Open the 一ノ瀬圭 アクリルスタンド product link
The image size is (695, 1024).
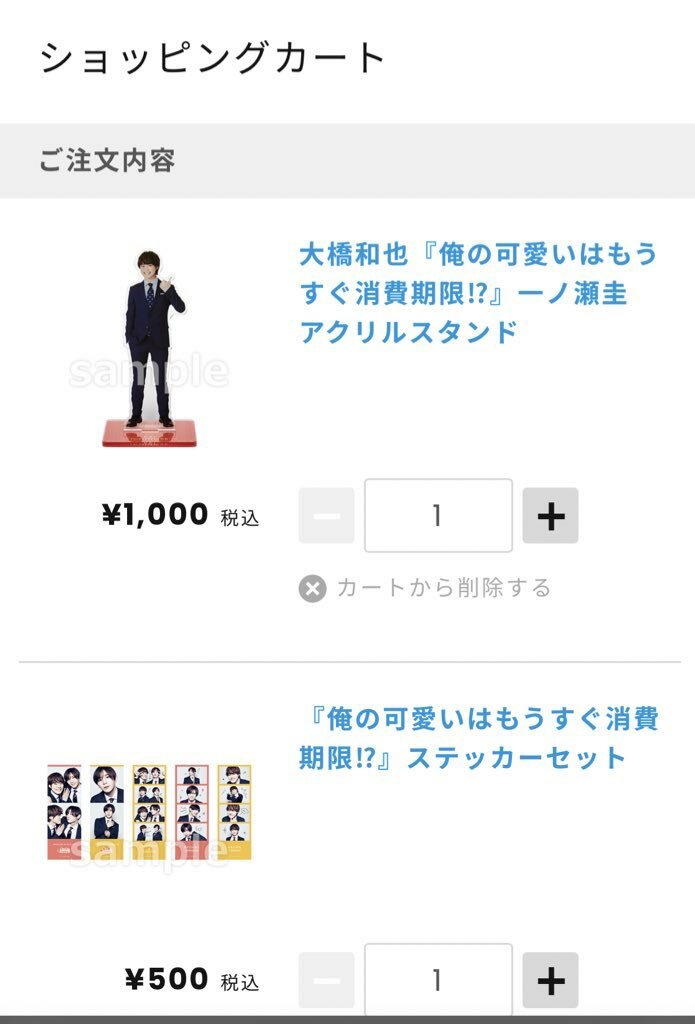pyautogui.click(x=478, y=293)
